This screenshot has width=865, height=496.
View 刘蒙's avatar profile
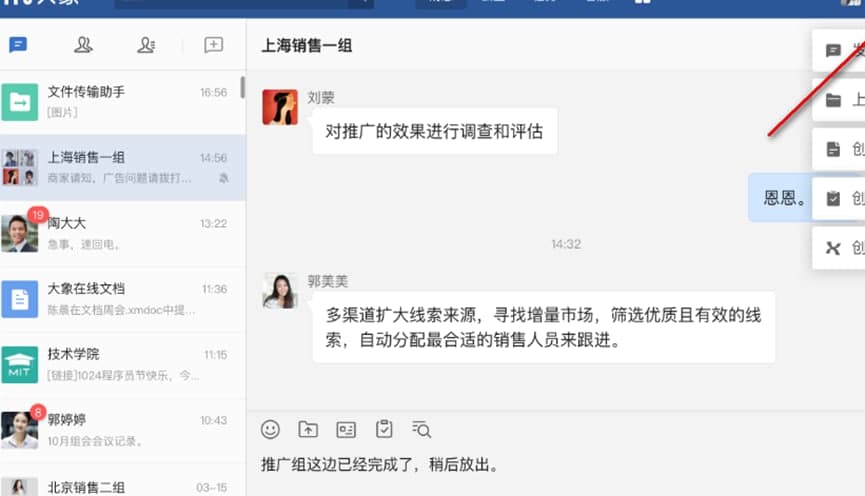click(280, 107)
